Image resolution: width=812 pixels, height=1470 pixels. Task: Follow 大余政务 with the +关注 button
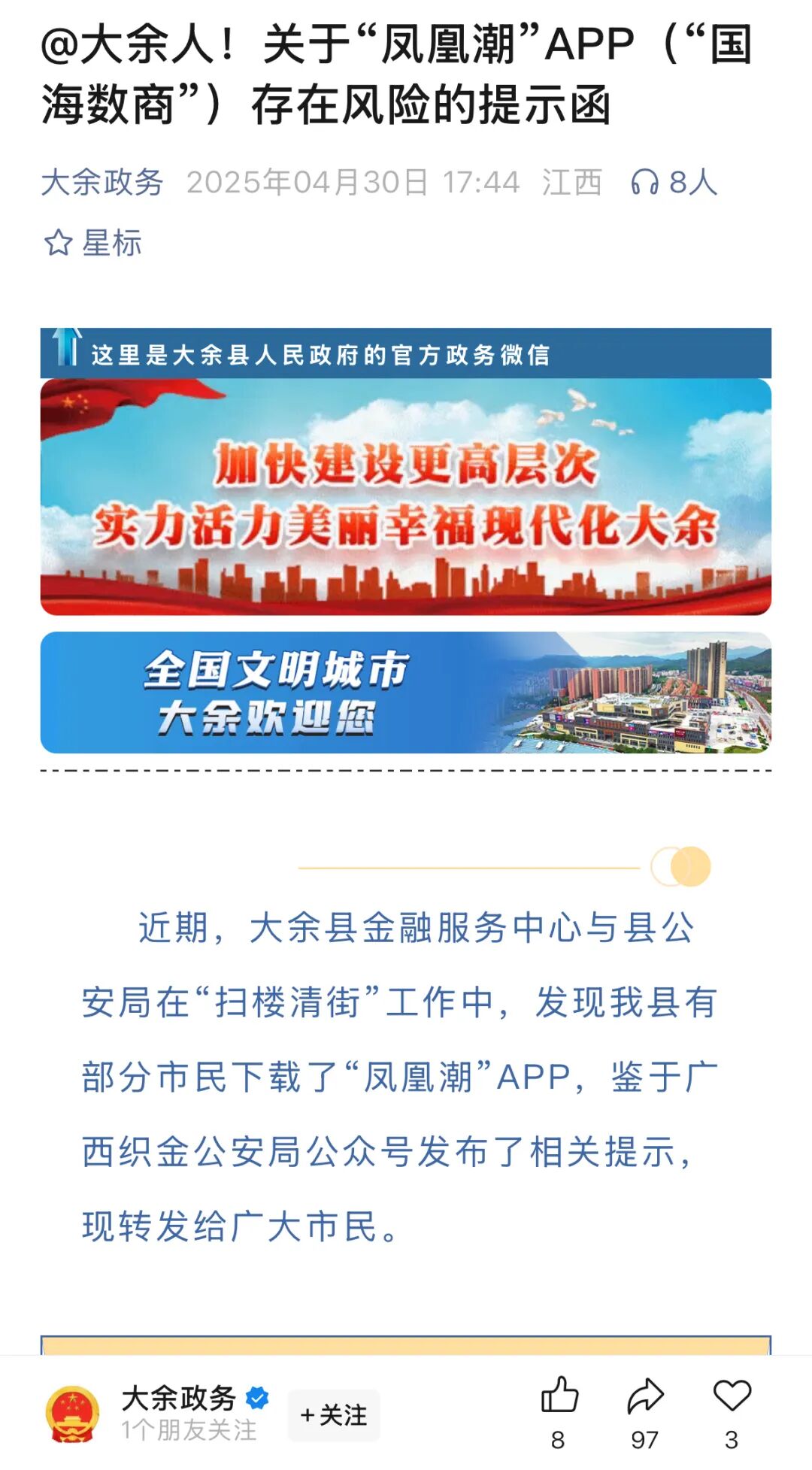(334, 1415)
